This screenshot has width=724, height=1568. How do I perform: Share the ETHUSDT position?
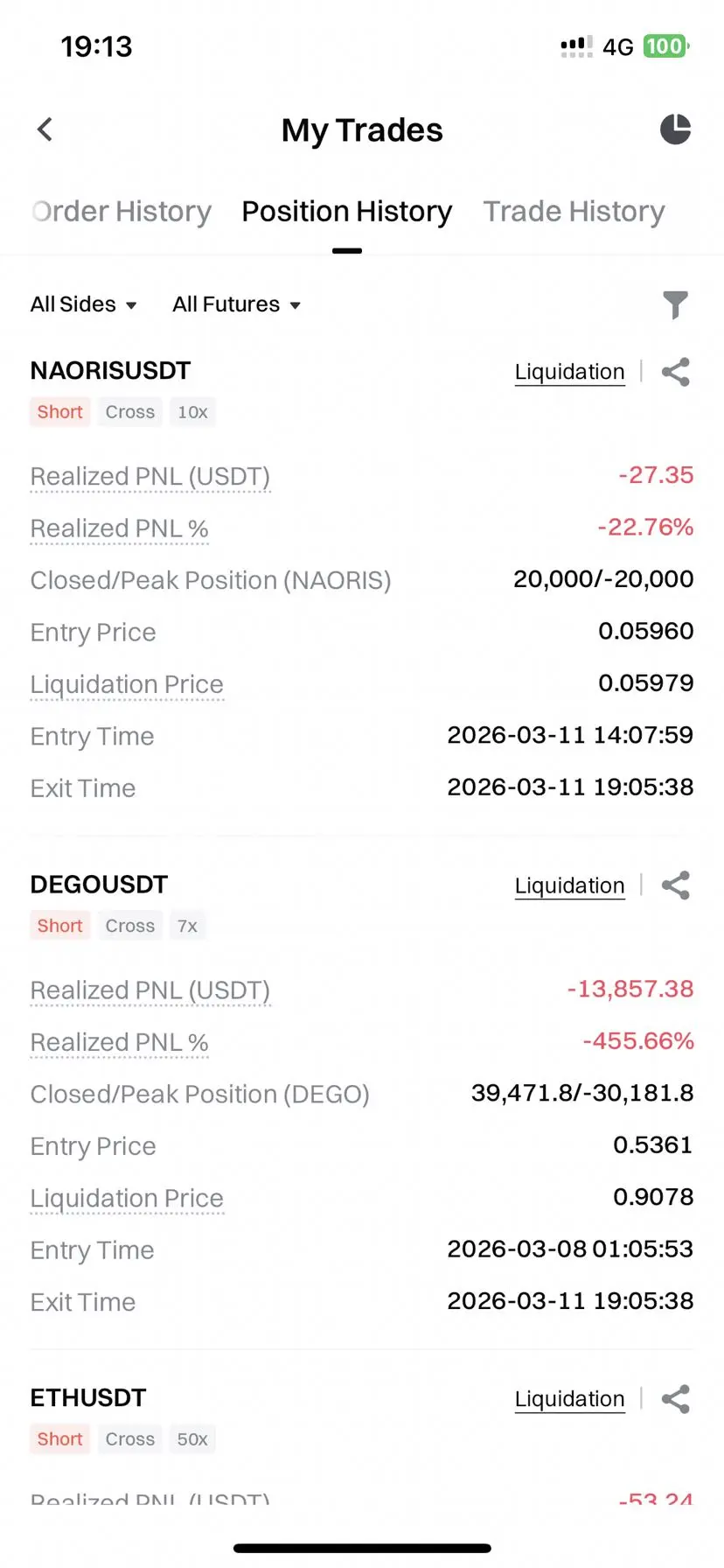pyautogui.click(x=675, y=1399)
